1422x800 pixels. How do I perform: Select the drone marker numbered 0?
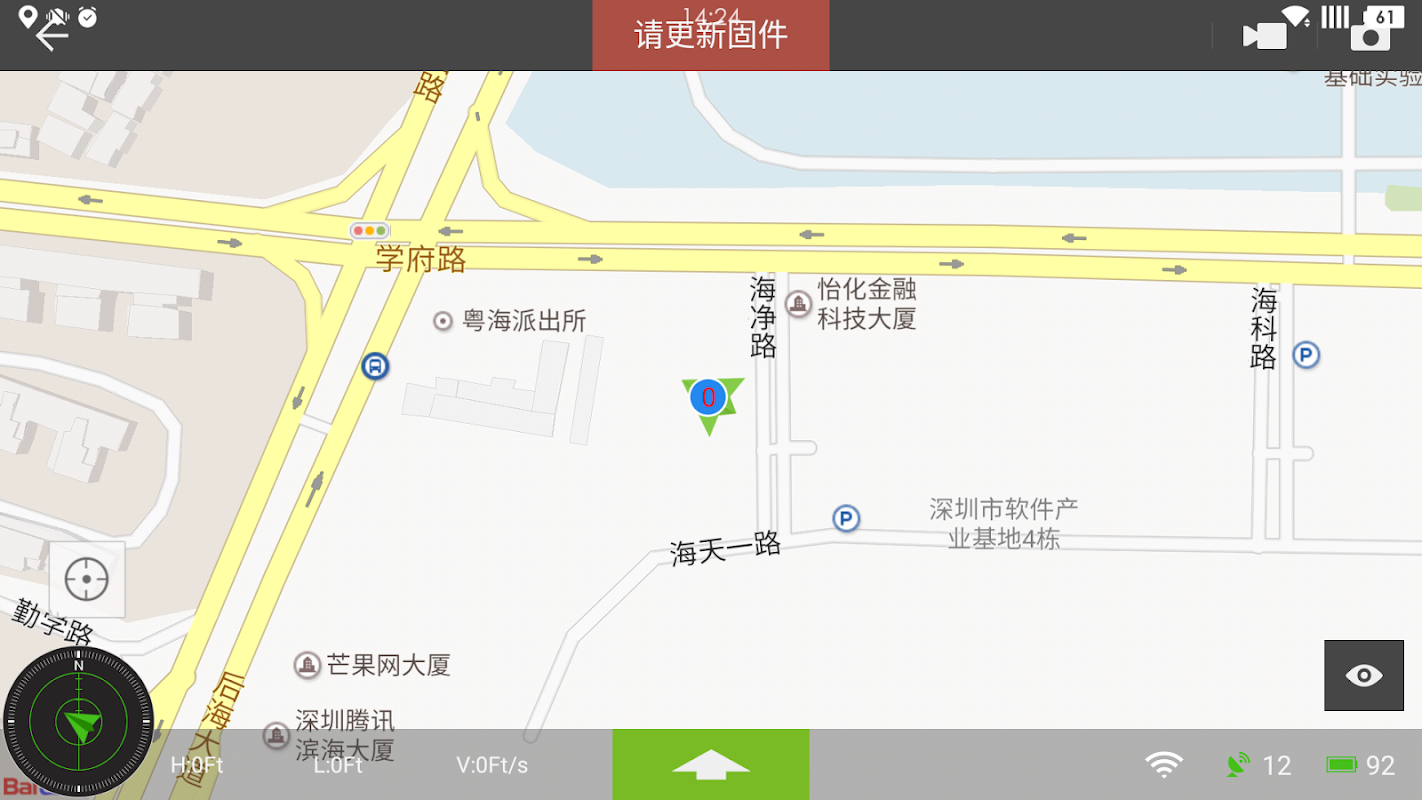709,398
